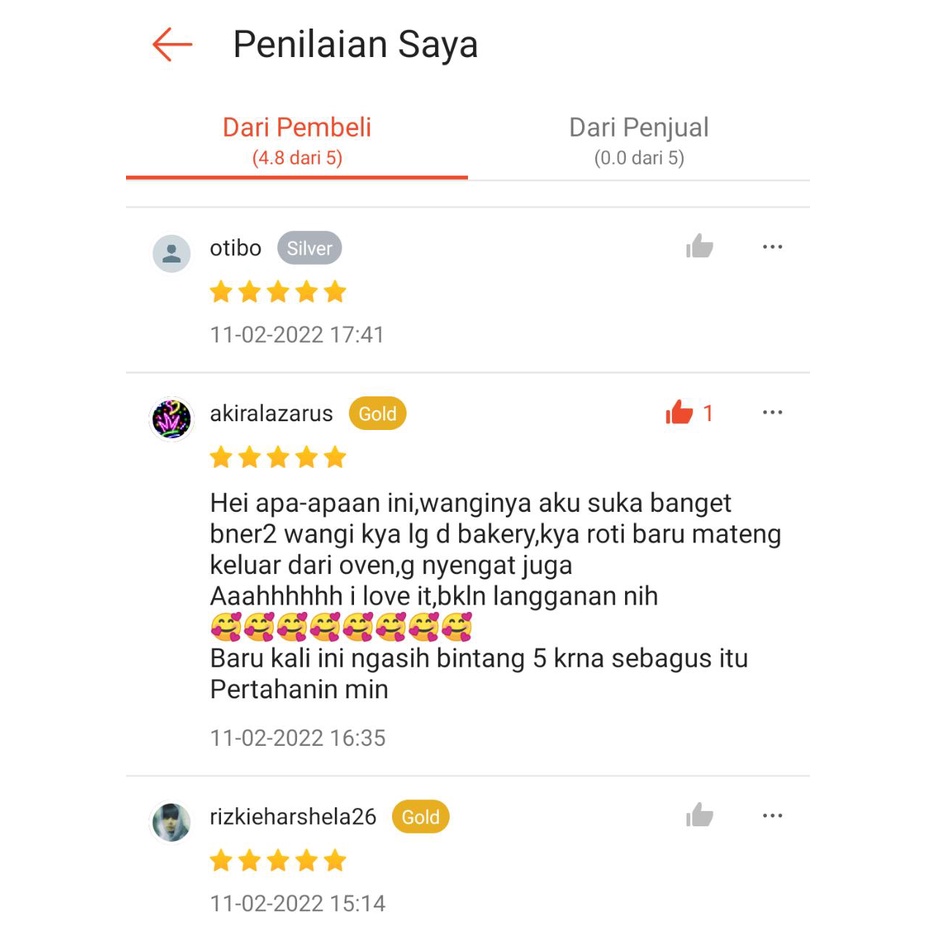Image resolution: width=936 pixels, height=936 pixels.
Task: Open otibo's profile avatar
Action: click(171, 253)
